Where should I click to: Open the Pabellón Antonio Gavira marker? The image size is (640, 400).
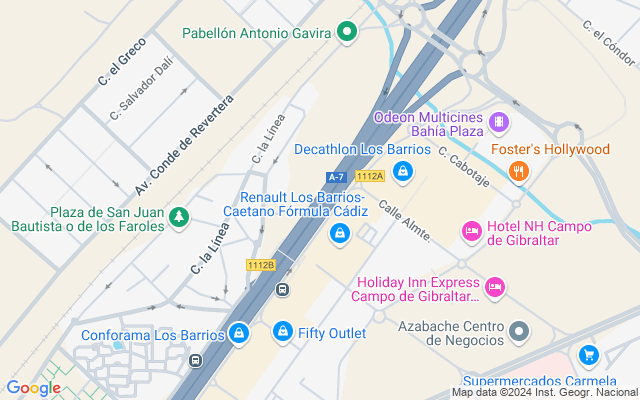347,33
